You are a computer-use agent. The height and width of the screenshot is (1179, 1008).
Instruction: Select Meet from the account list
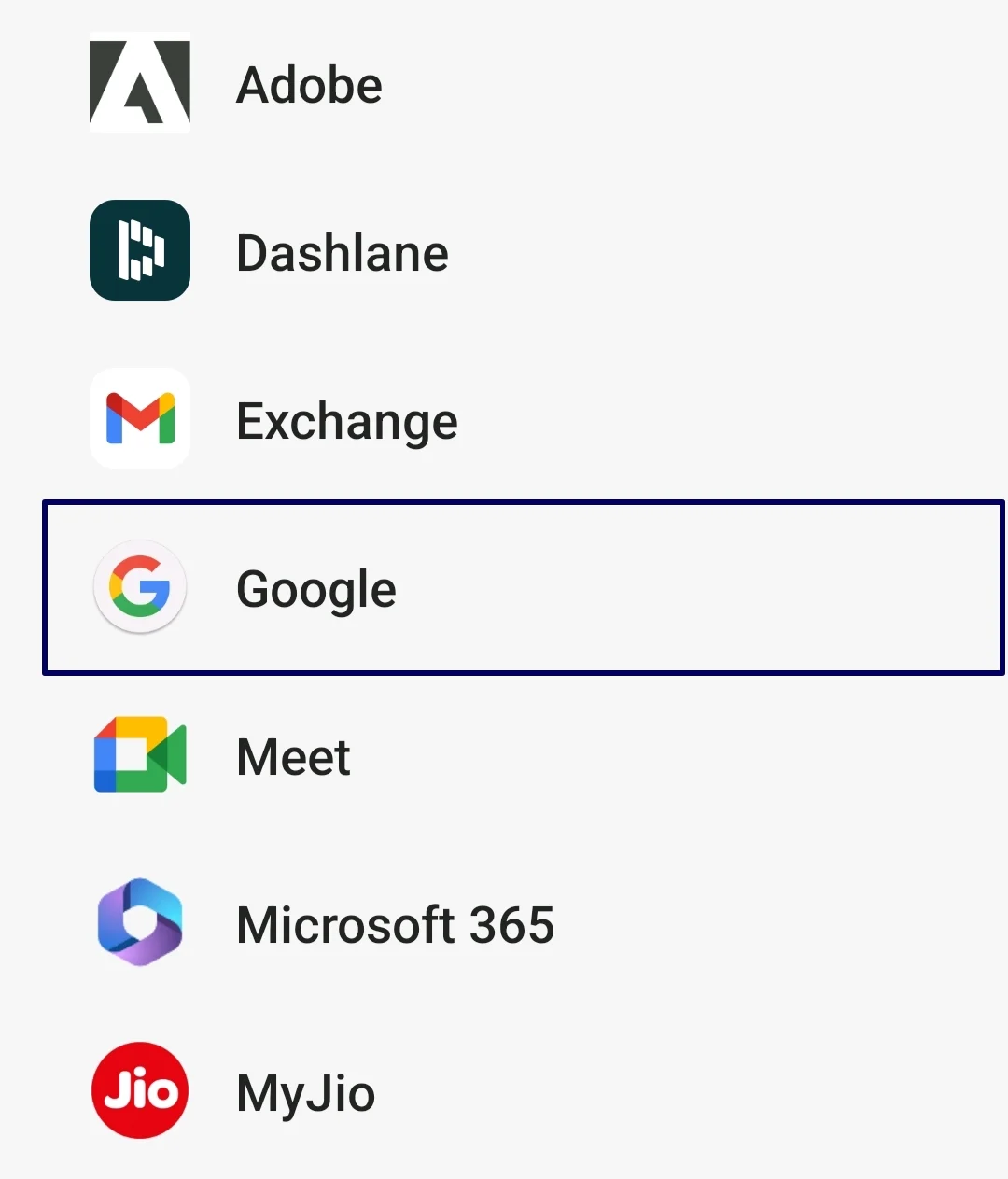293,756
